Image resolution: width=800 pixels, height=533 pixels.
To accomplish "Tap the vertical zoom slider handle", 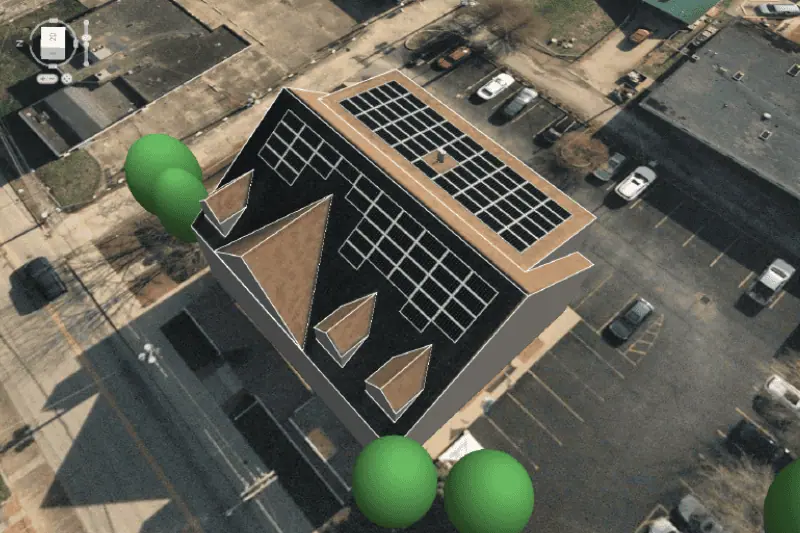I will pos(86,37).
